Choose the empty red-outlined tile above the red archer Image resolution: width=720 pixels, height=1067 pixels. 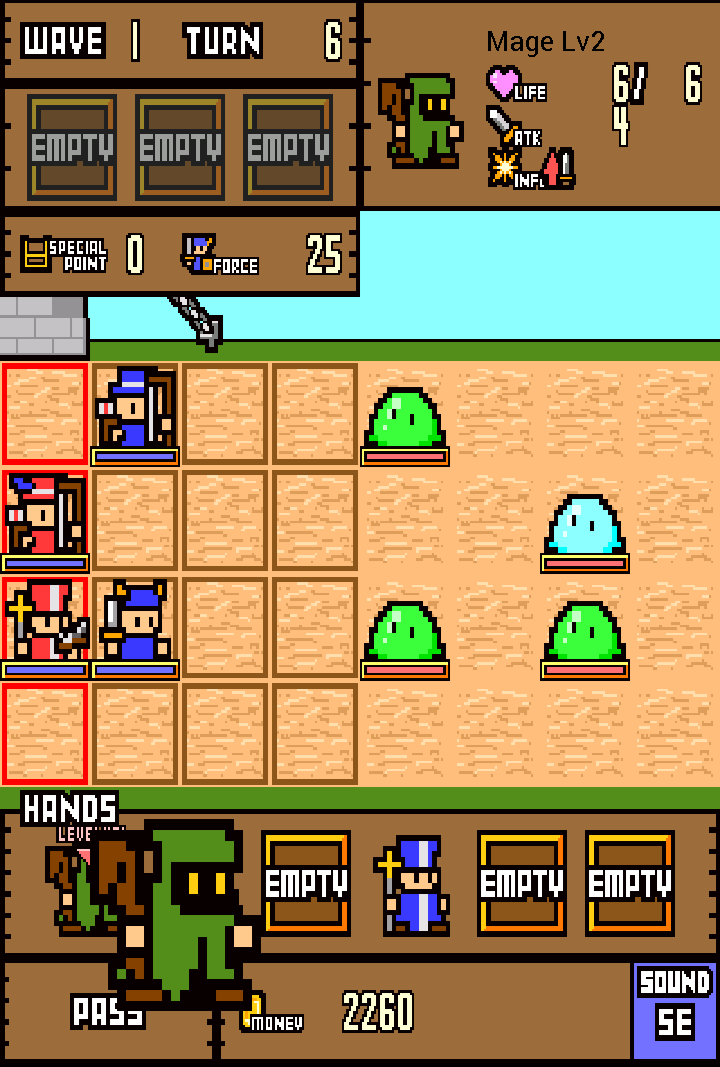pos(45,414)
